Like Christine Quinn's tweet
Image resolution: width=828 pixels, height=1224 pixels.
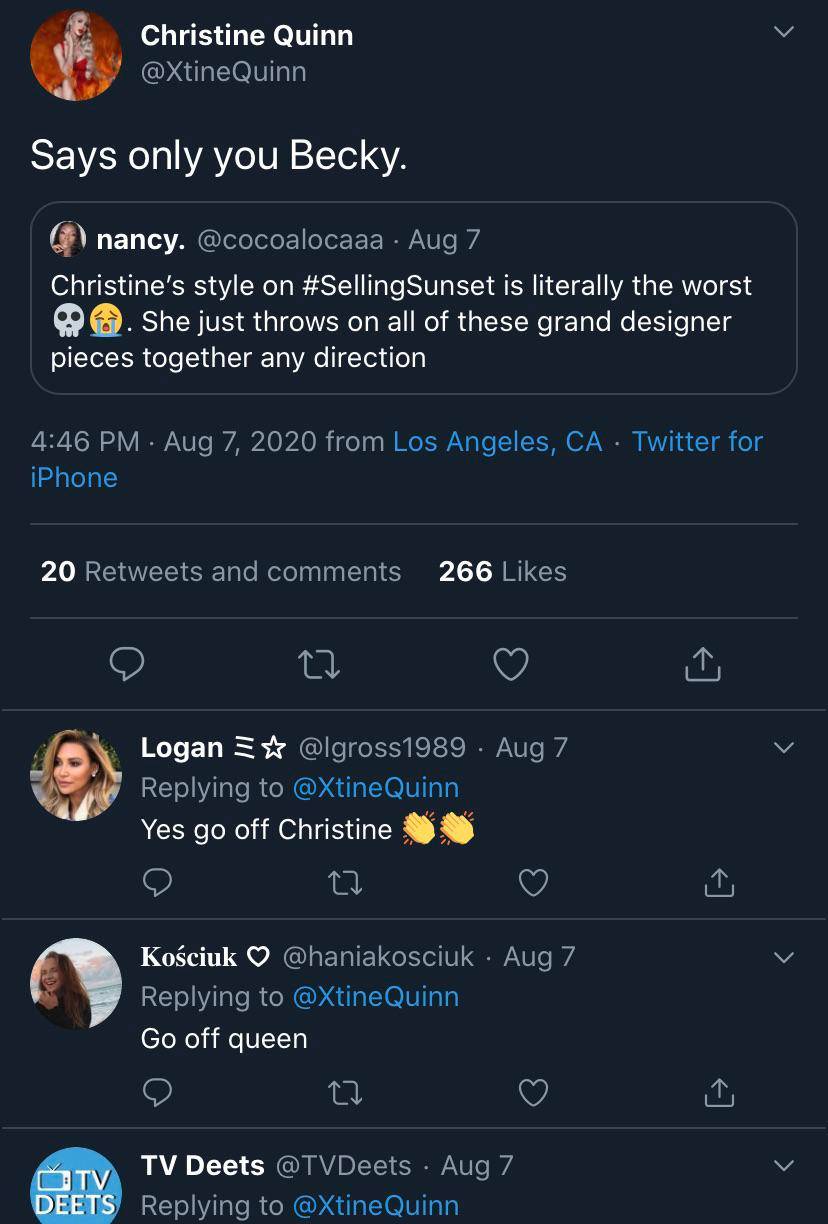pos(510,663)
